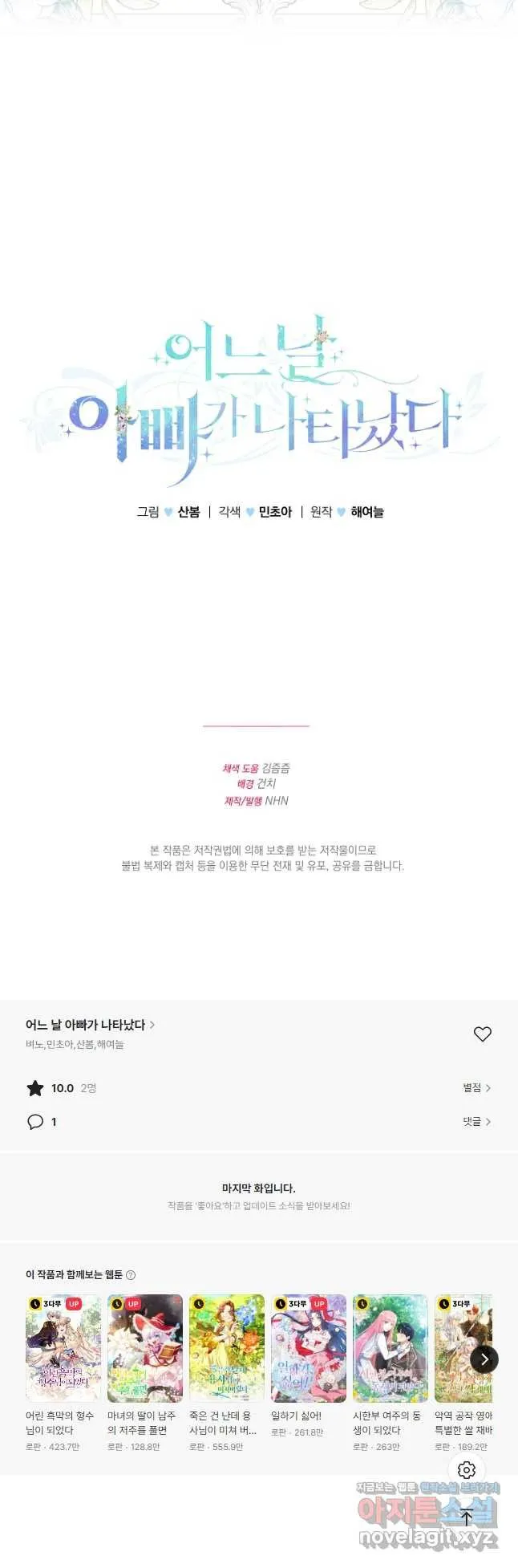Open 죽은 건 난데 용사님이 미쳐 버렸다 webtoon
This screenshot has width=518, height=1568.
point(227,1348)
